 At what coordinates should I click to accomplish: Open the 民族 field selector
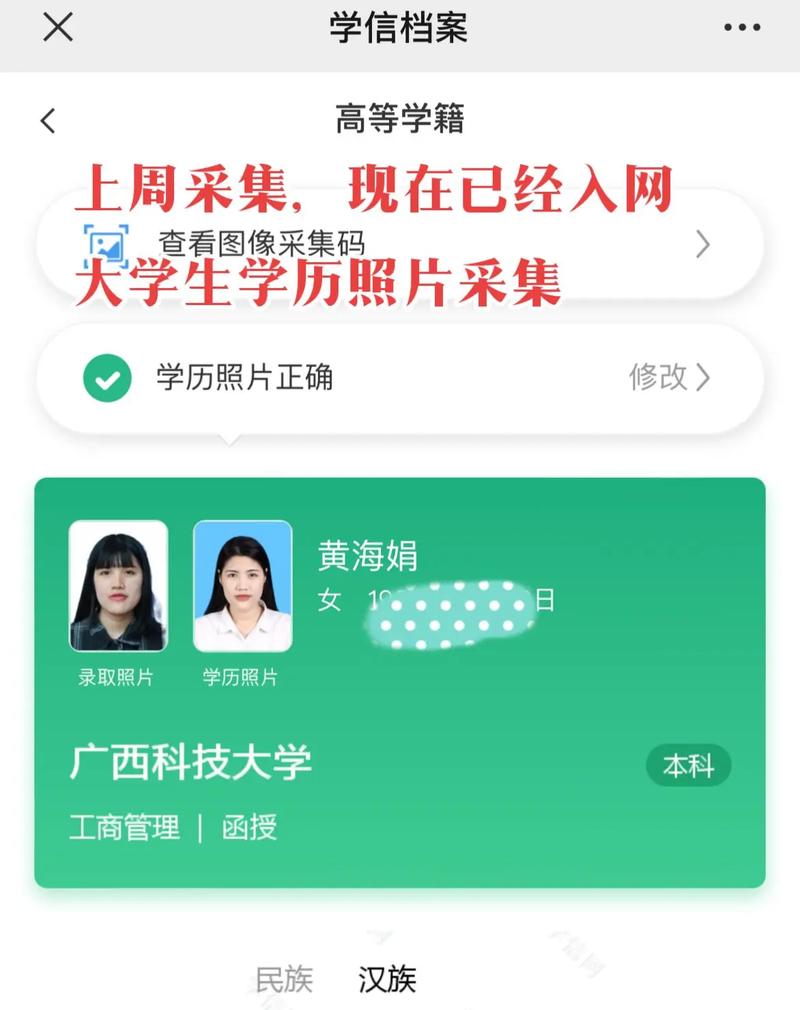(283, 978)
